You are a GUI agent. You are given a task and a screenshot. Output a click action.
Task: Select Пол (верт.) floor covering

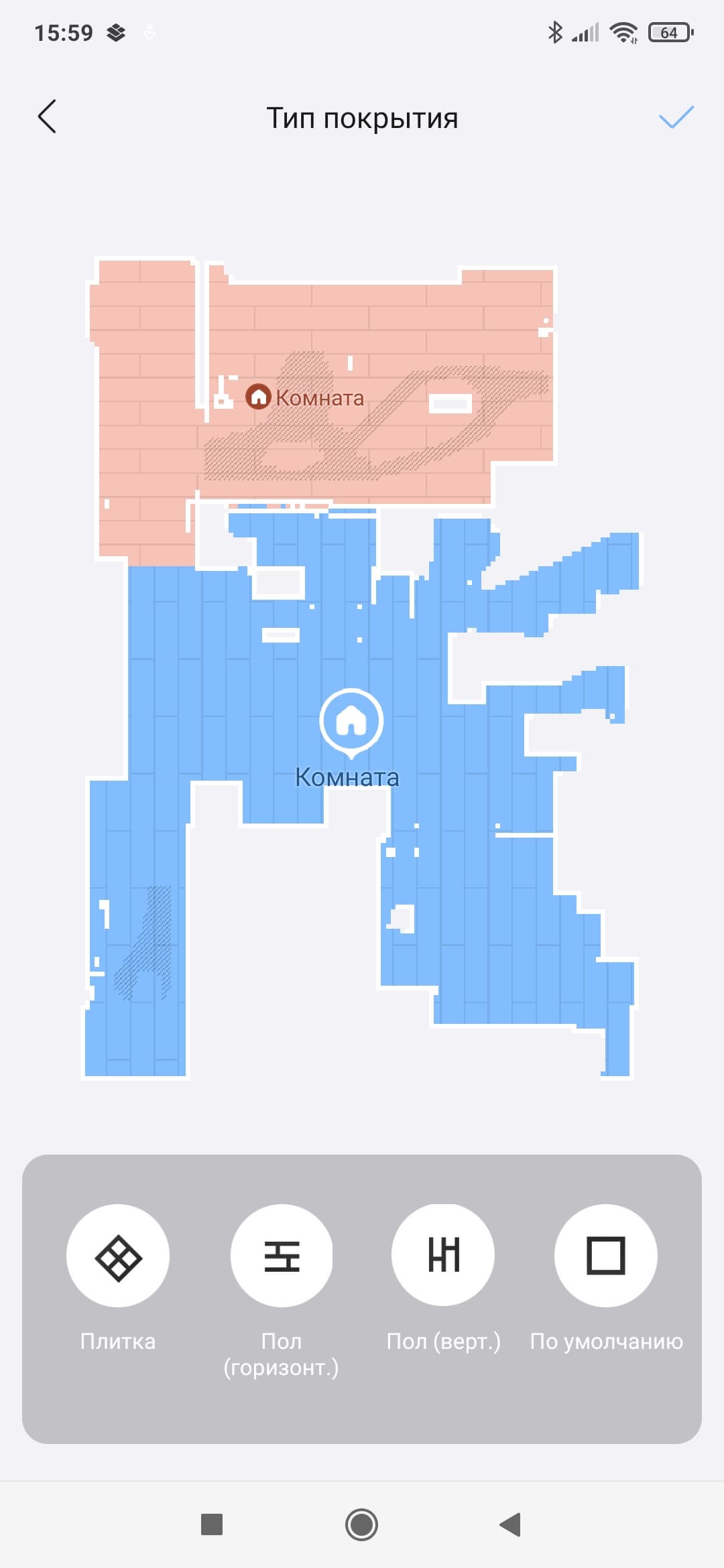pos(443,1256)
